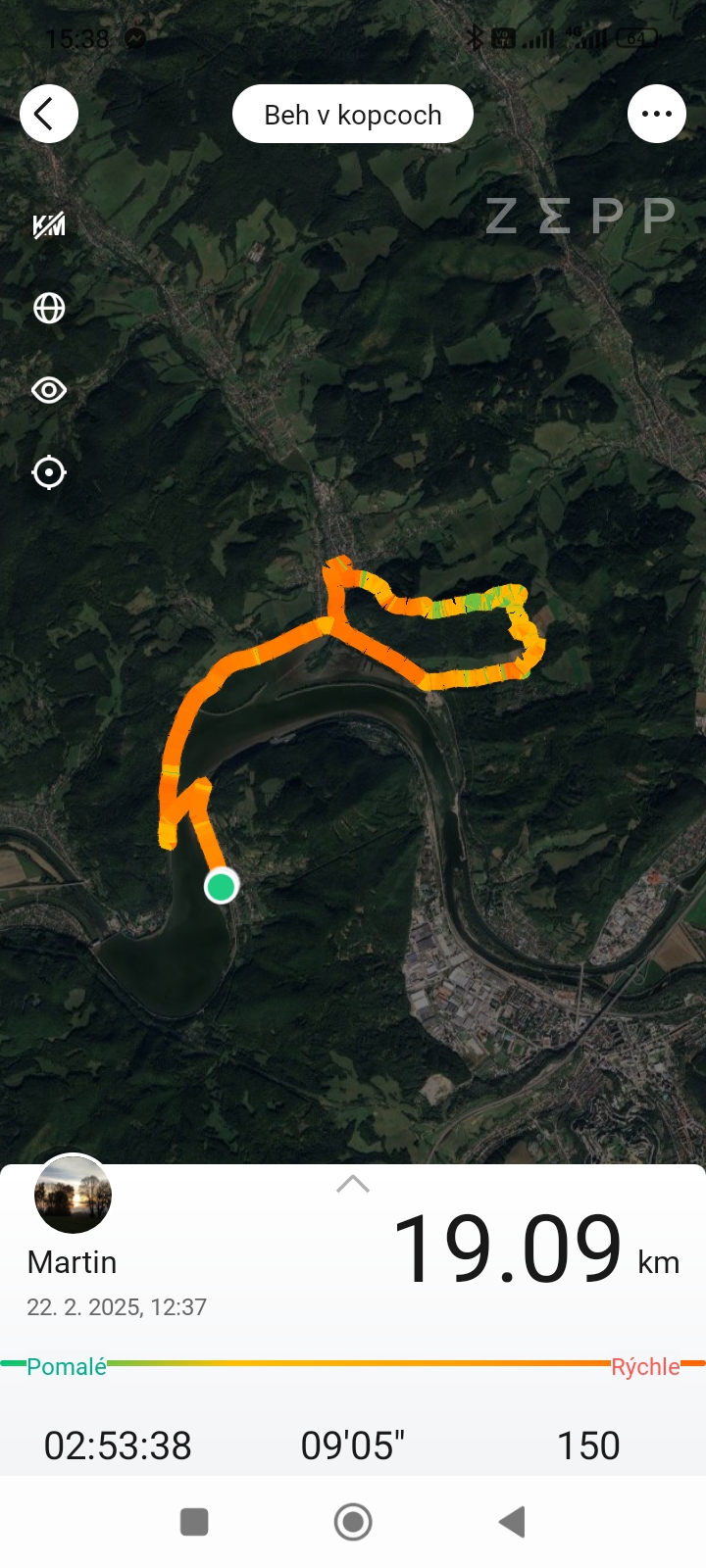
Task: Recenter the map with target icon
Action: coord(49,472)
